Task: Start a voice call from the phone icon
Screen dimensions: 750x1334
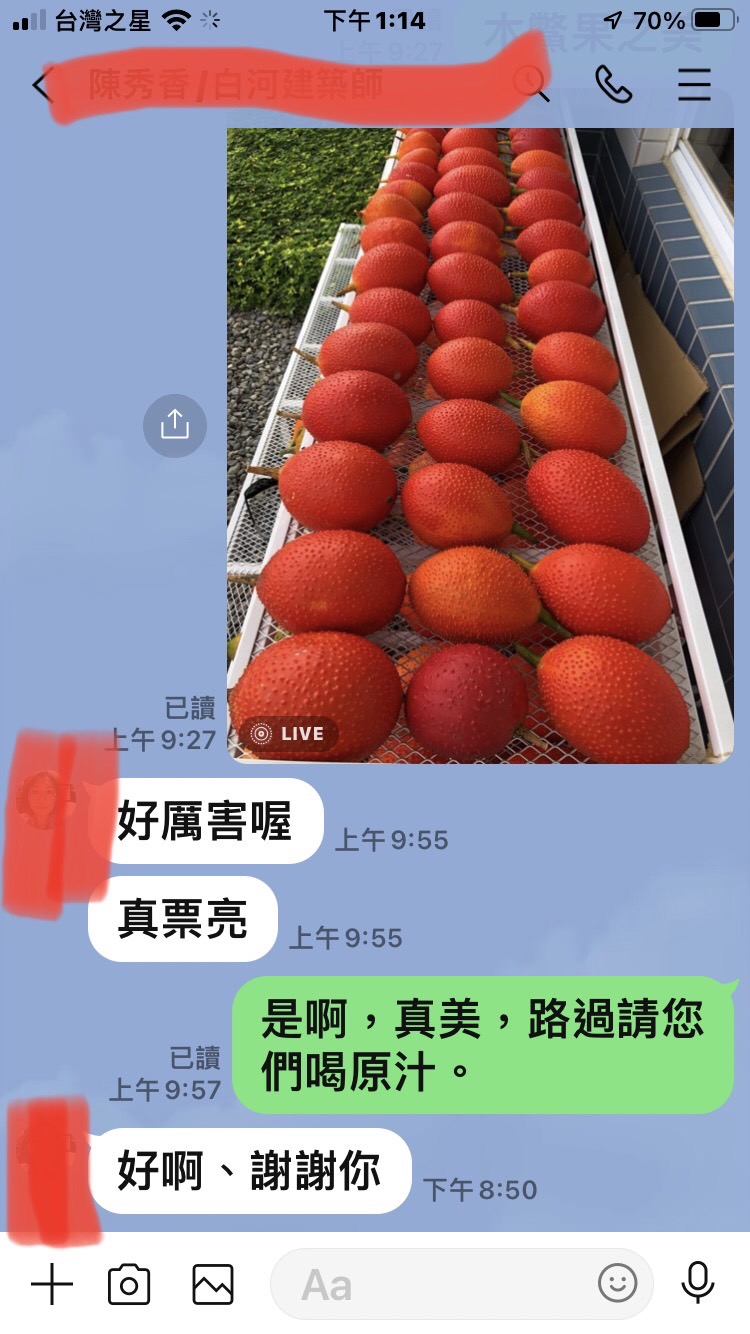Action: 613,85
